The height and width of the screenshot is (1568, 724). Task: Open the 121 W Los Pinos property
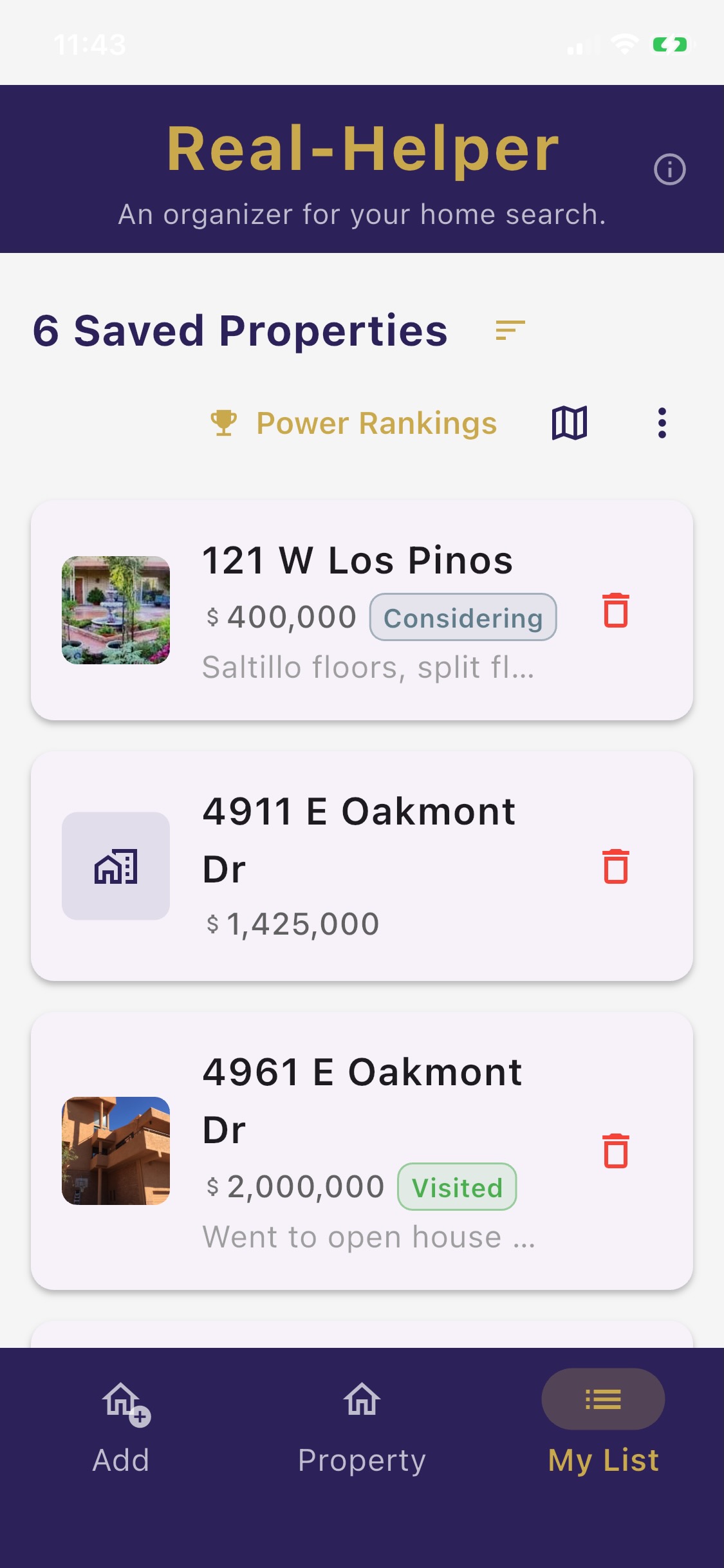[x=357, y=561]
